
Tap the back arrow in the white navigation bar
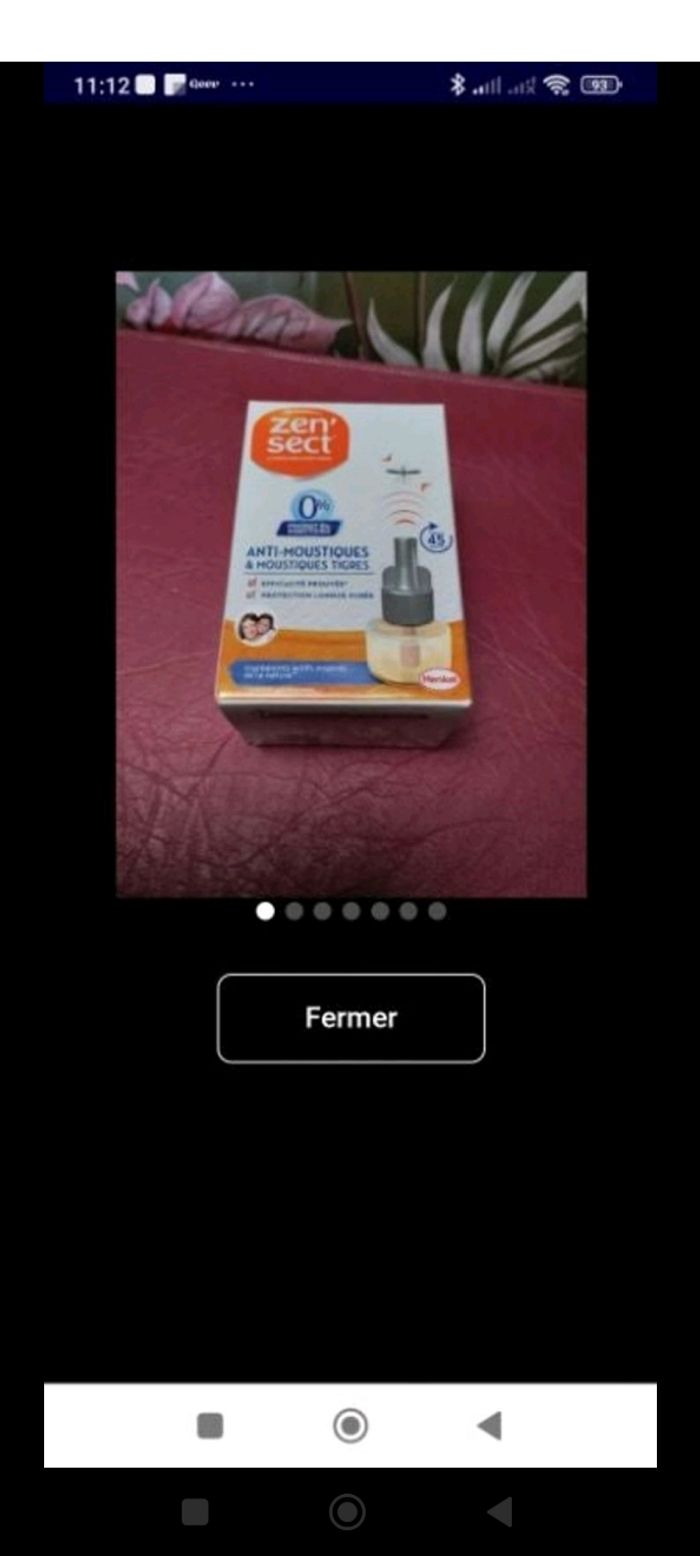point(489,1425)
